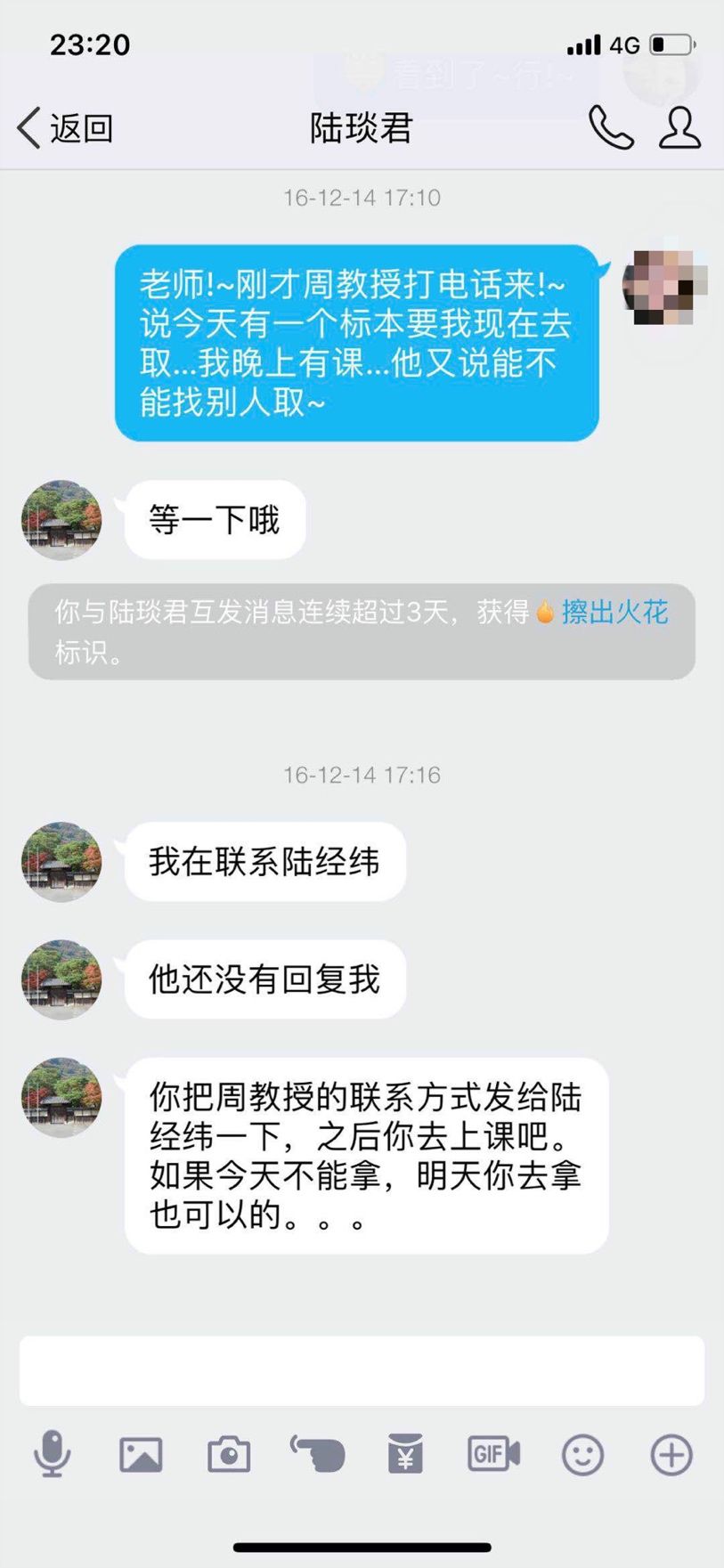724x1568 pixels.
Task: Tap the 16-12-14 17:16 timestamp
Action: (x=362, y=775)
